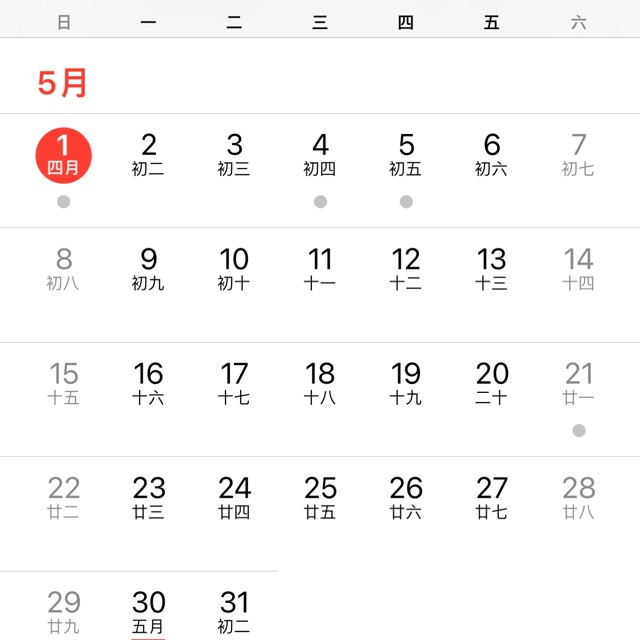Choose Sunday May 22
The height and width of the screenshot is (640, 640).
point(63,498)
